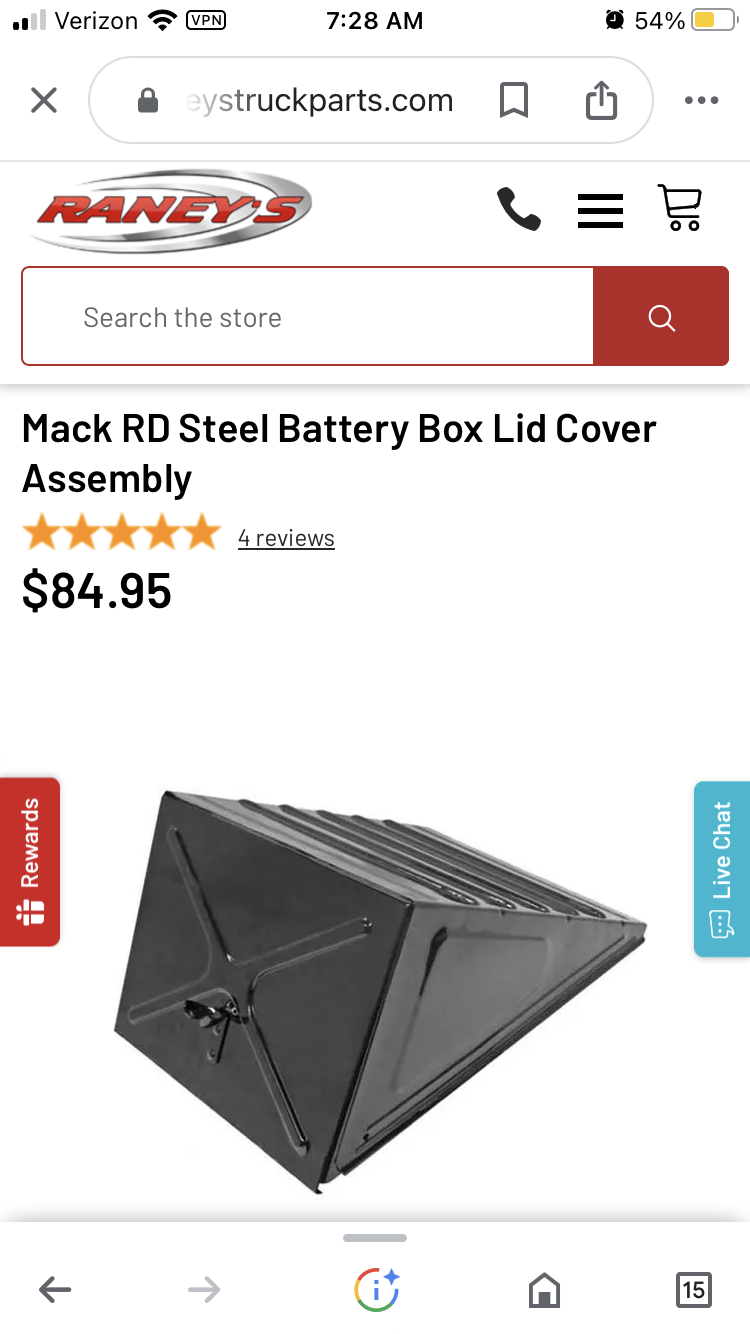
Task: Tap the Raney's logo to go home
Action: (x=170, y=210)
